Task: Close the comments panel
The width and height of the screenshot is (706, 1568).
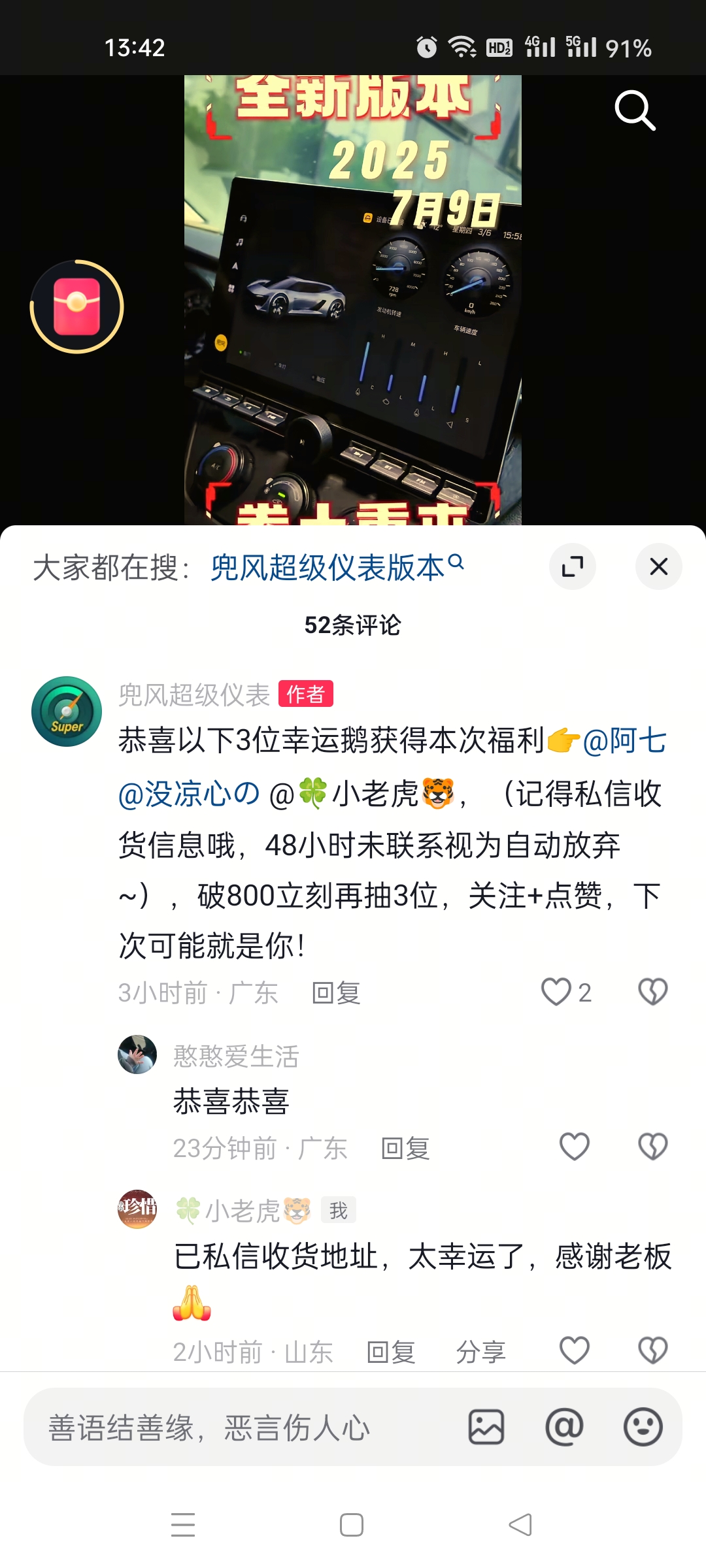Action: tap(658, 566)
